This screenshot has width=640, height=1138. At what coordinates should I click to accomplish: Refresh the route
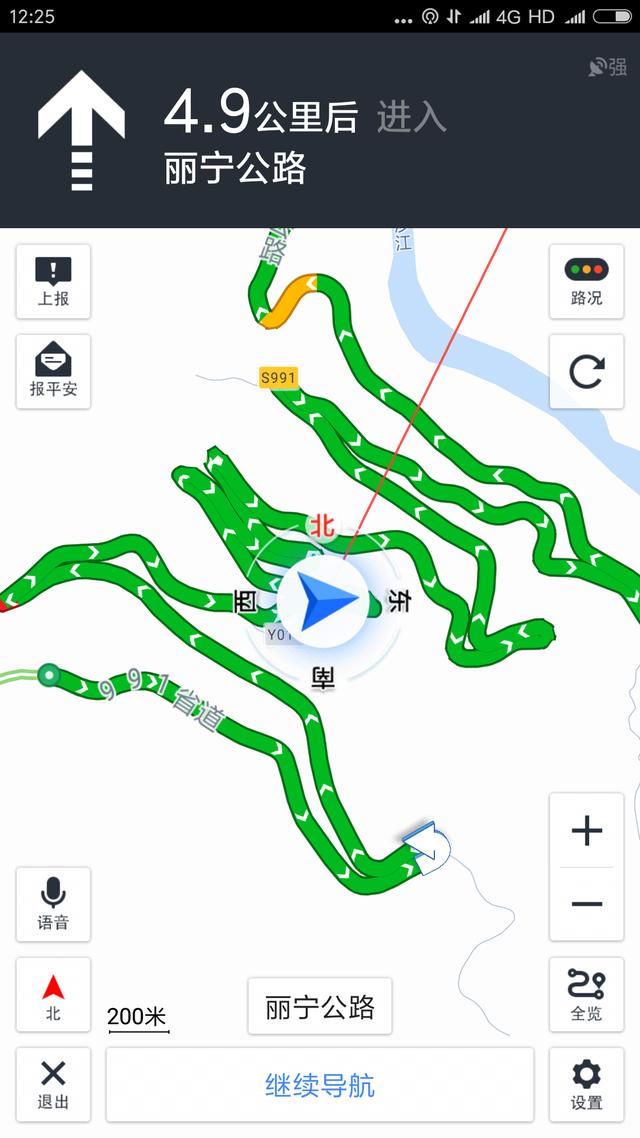[586, 372]
